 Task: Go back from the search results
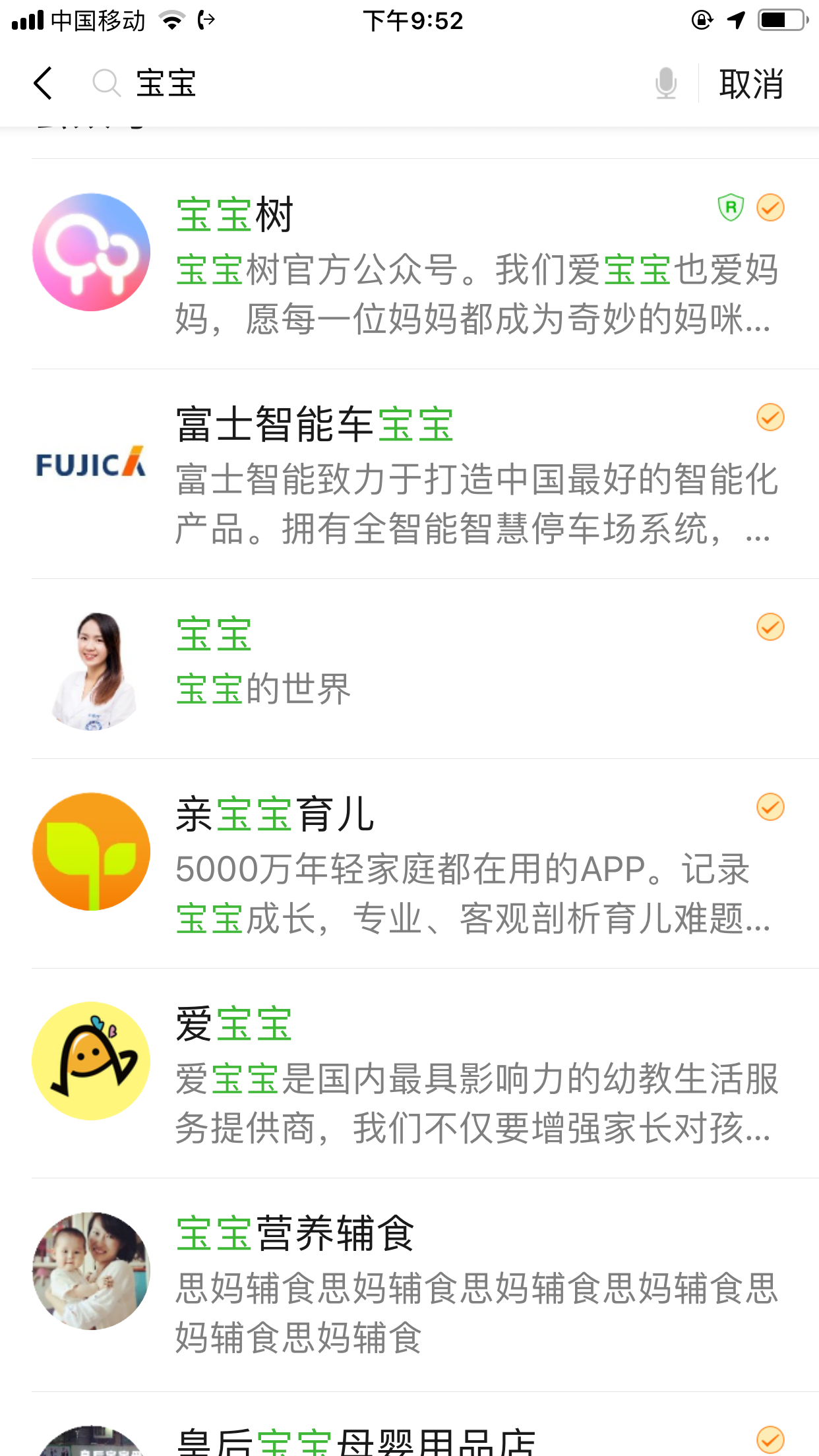point(44,84)
